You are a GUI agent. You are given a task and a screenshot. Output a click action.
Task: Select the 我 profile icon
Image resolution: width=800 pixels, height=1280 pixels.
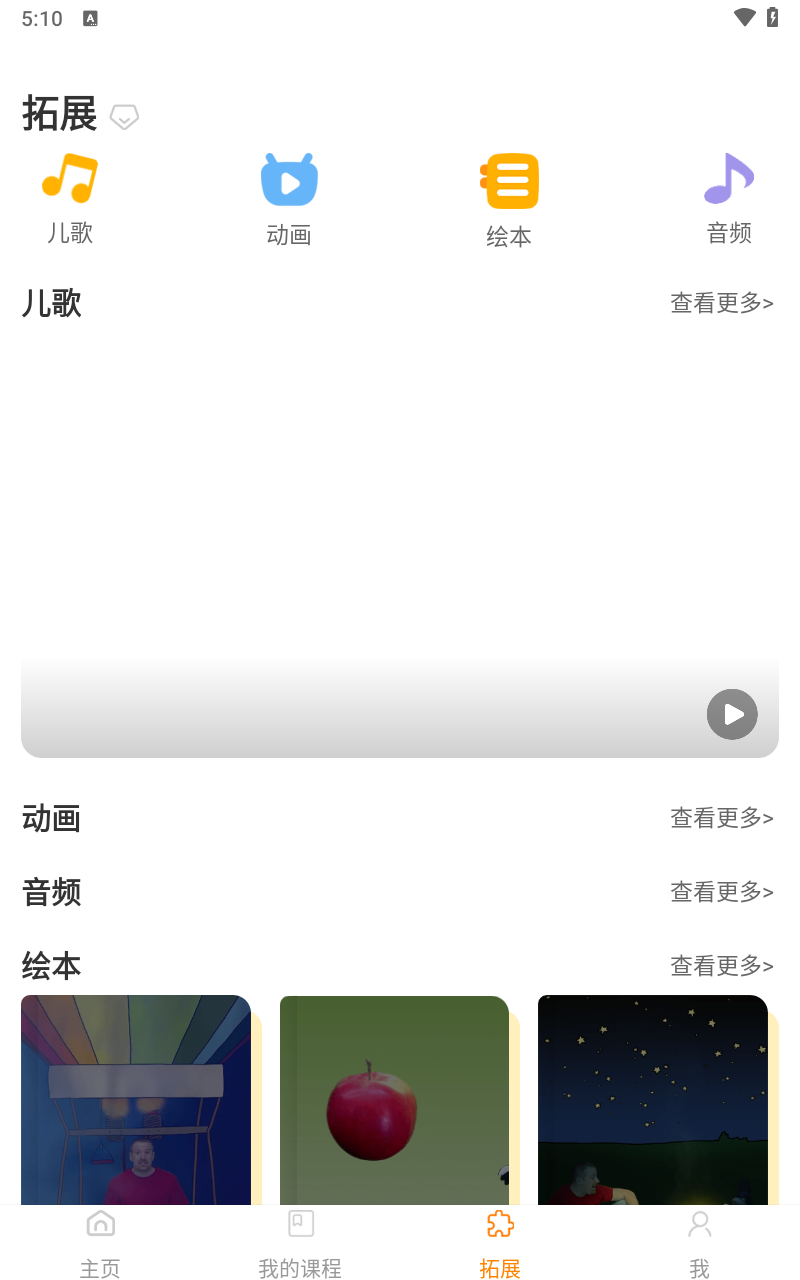pos(700,1223)
